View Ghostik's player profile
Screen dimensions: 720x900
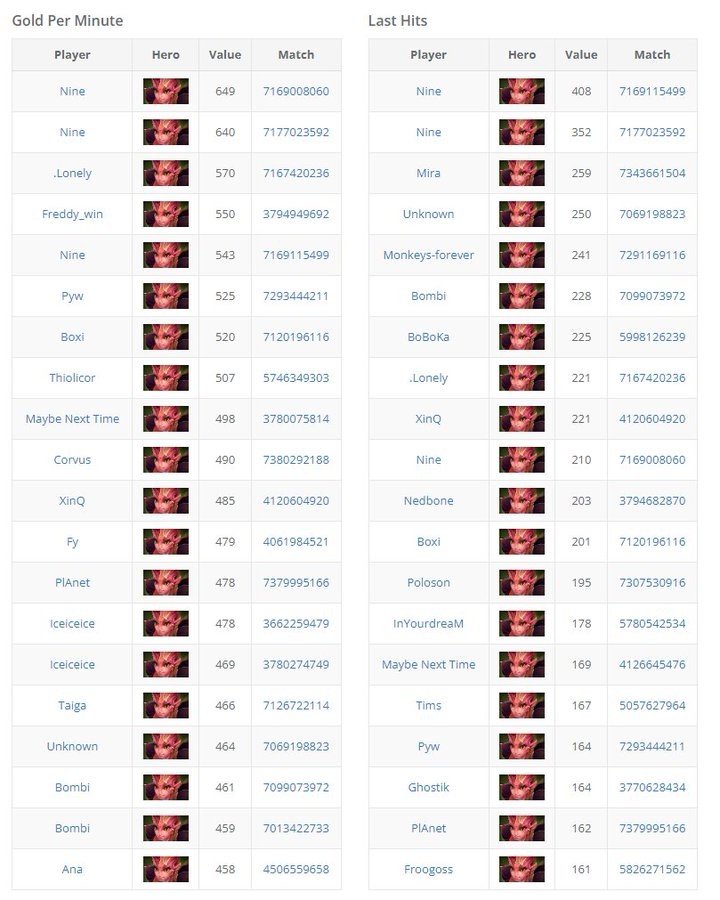tap(428, 788)
